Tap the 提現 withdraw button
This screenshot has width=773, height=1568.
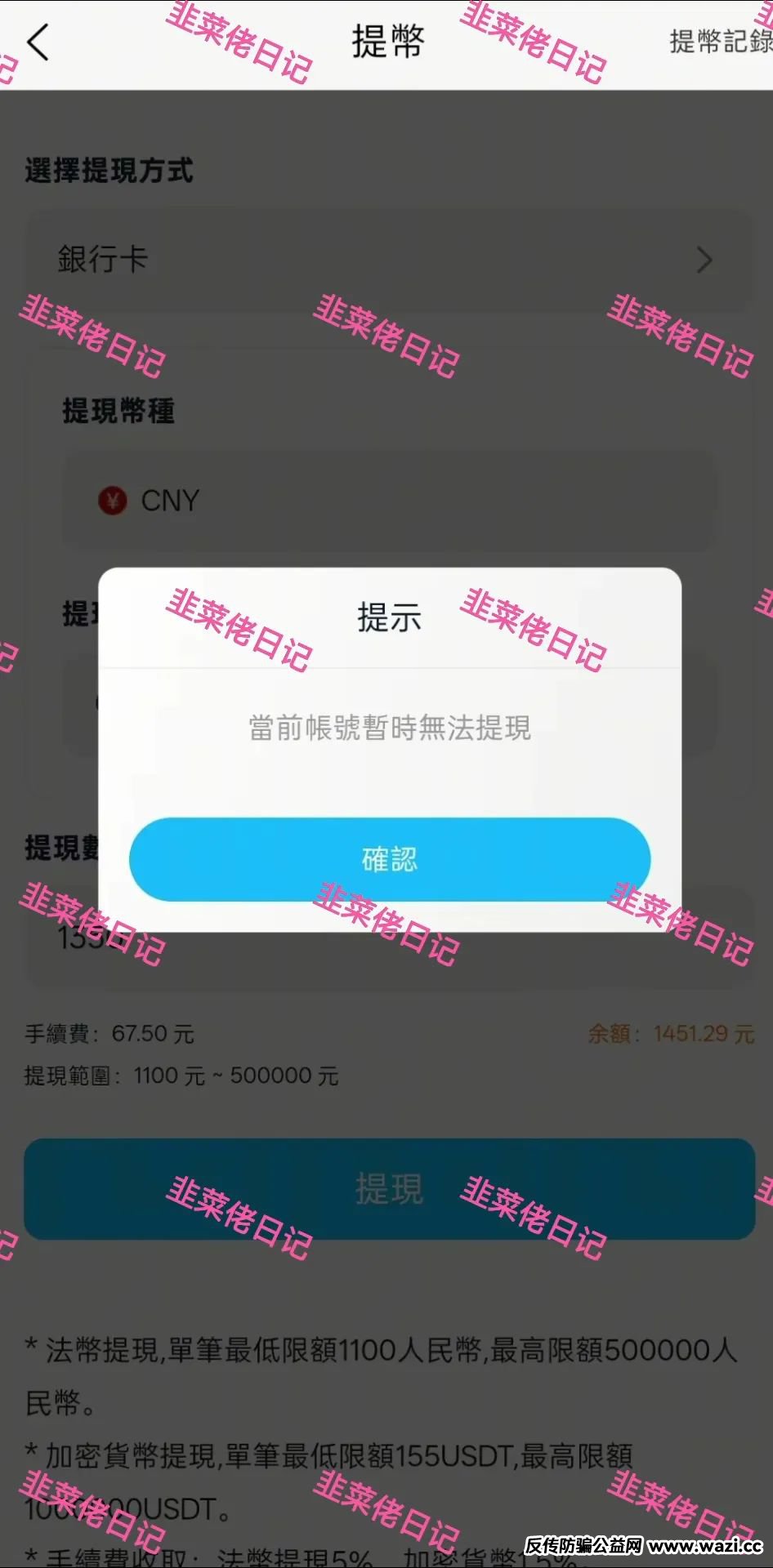pos(389,1188)
